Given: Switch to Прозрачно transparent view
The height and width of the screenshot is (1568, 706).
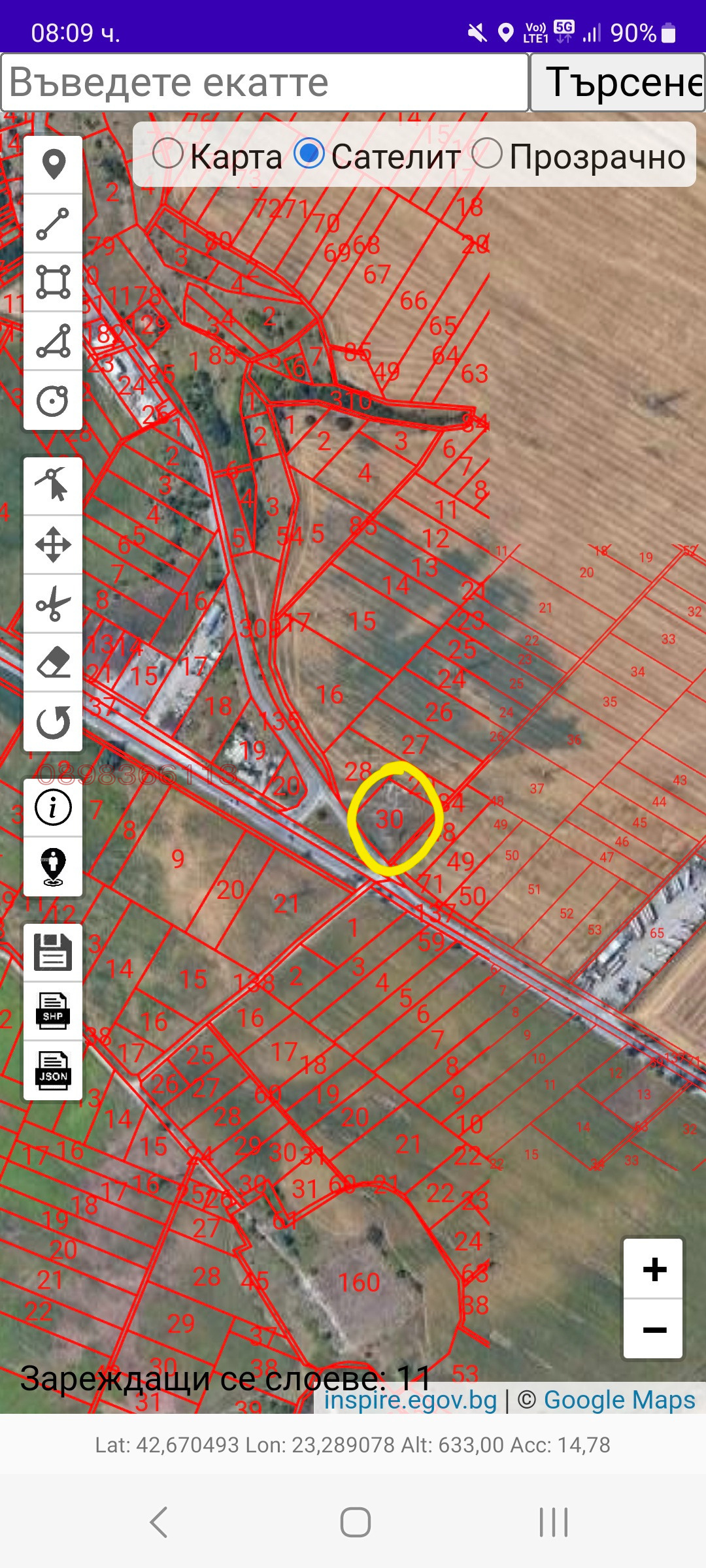Looking at the screenshot, I should coord(488,155).
